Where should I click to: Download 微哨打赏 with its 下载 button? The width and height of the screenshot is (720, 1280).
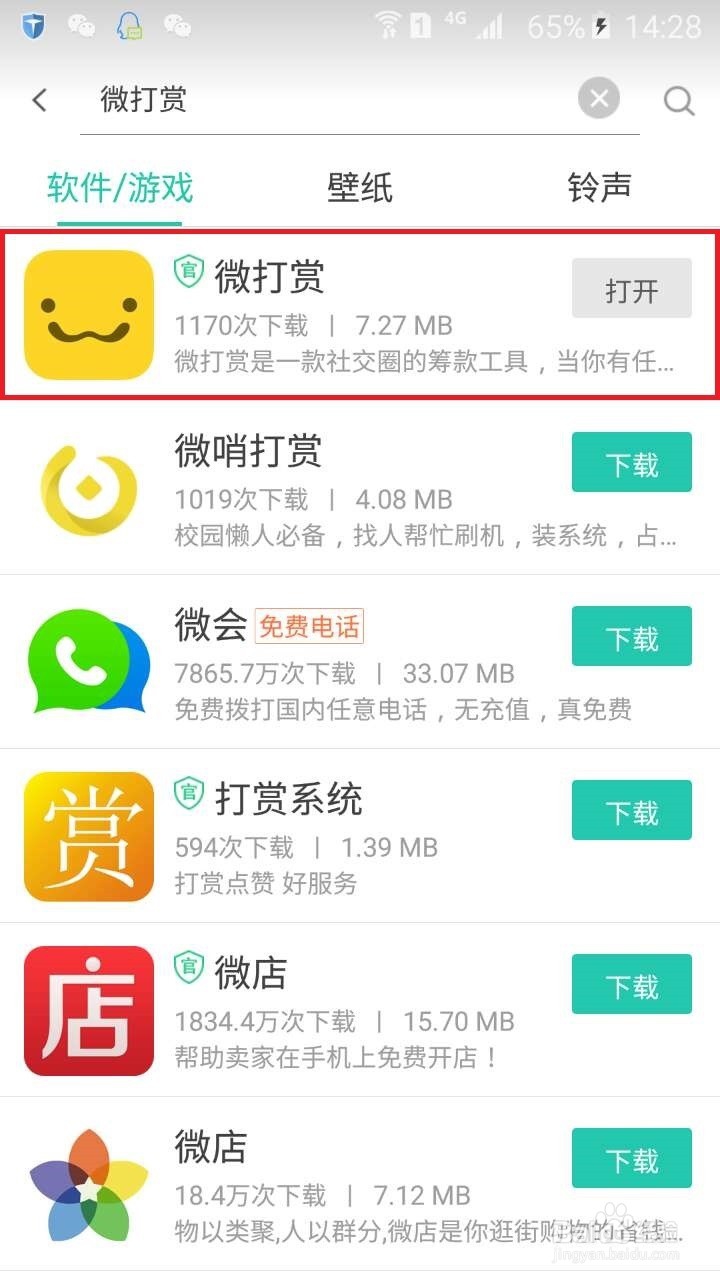click(x=631, y=462)
